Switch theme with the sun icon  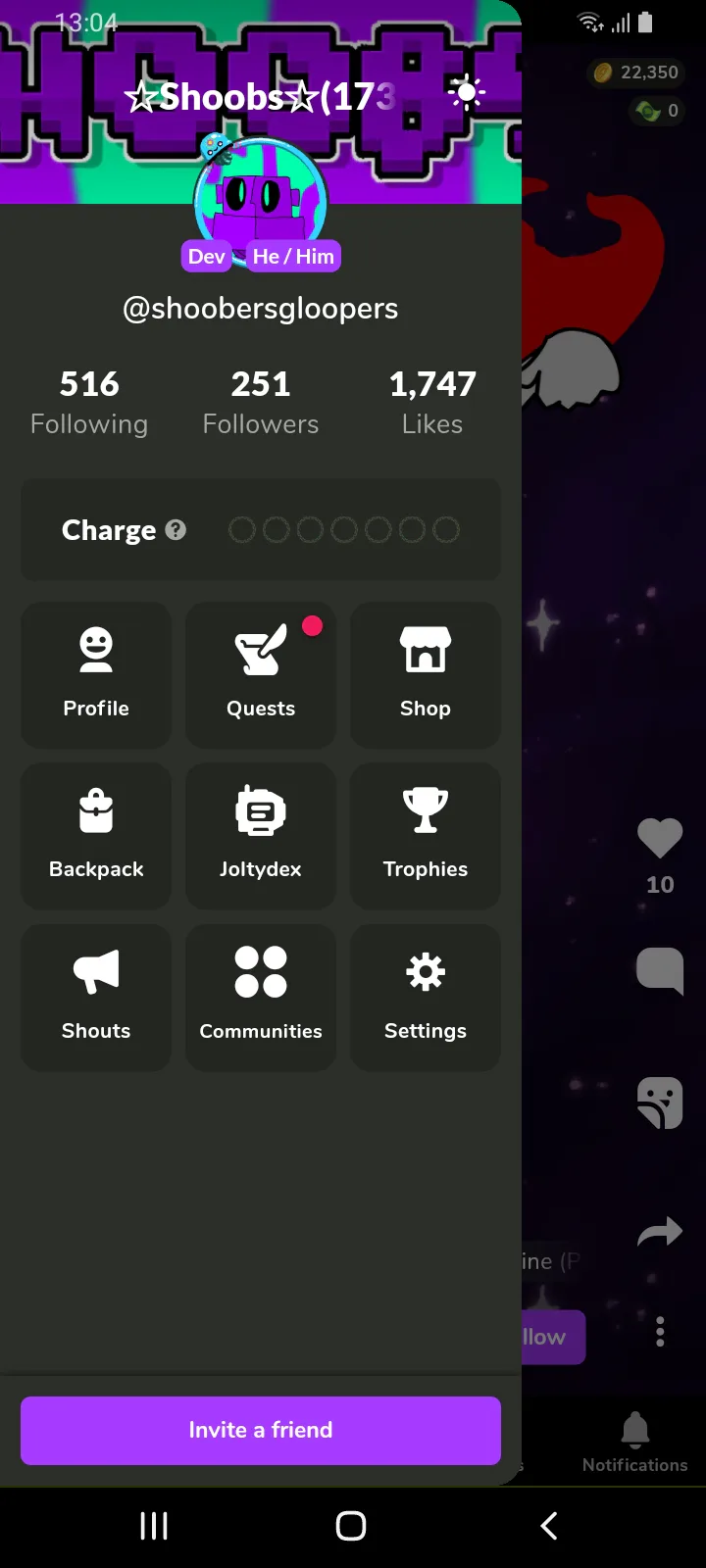[x=466, y=94]
